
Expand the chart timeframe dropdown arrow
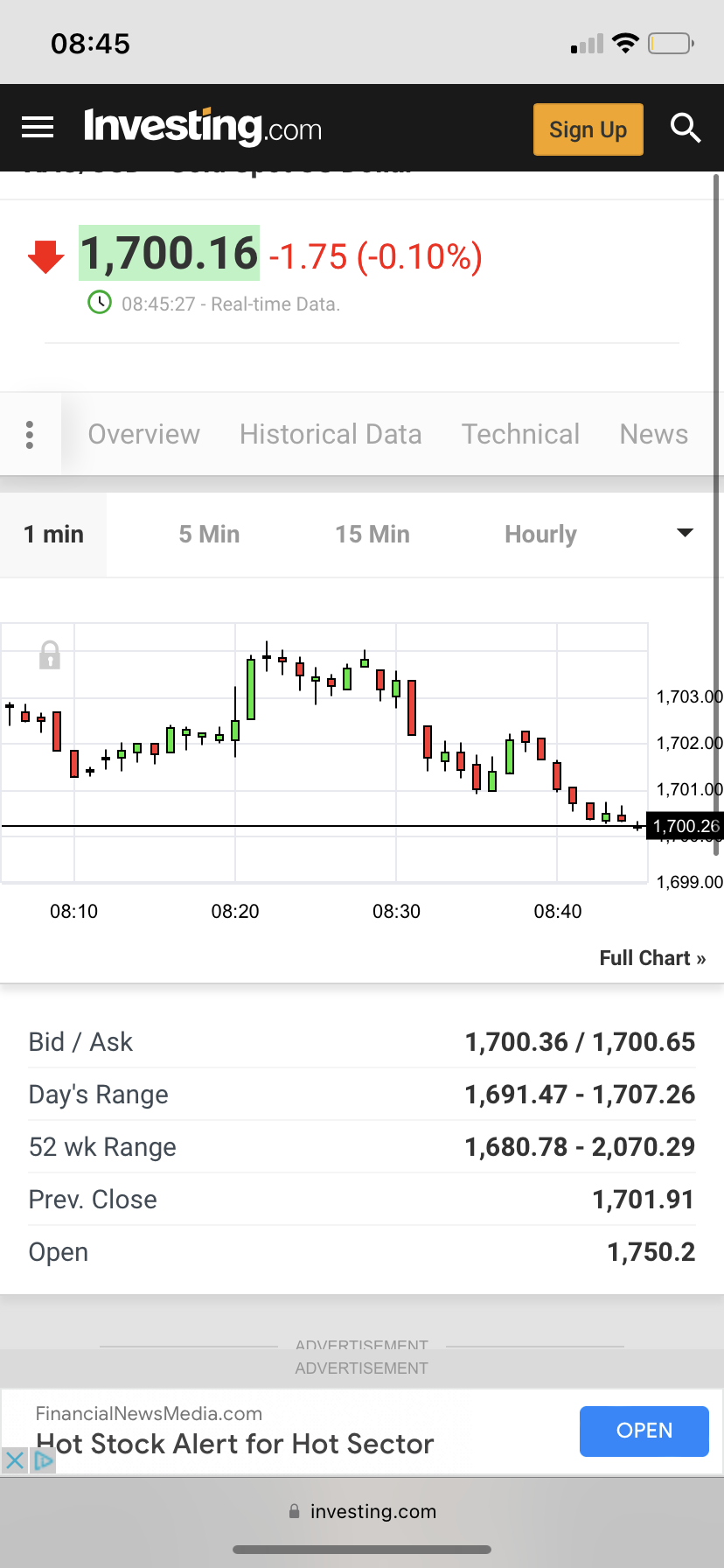click(685, 533)
